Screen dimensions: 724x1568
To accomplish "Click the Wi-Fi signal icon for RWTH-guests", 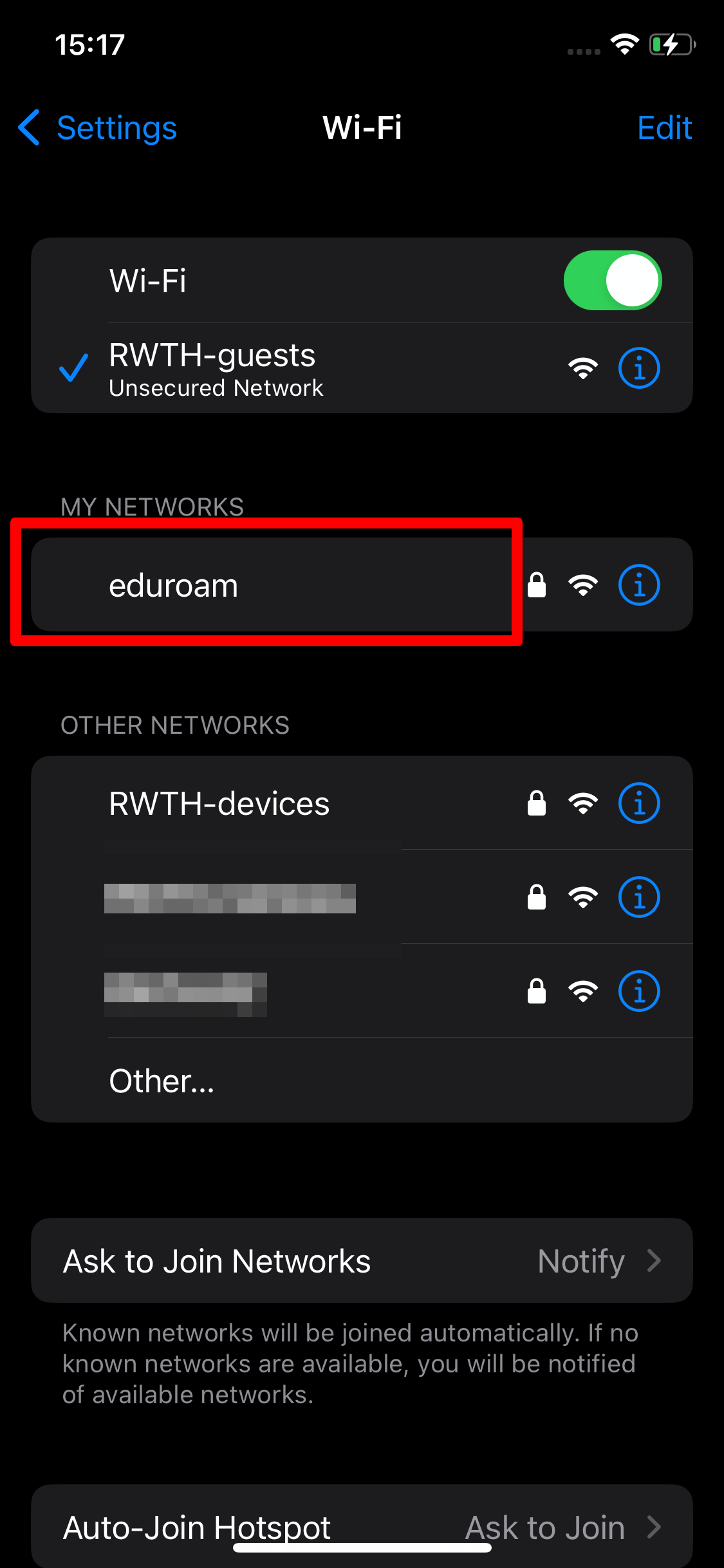I will [x=581, y=368].
